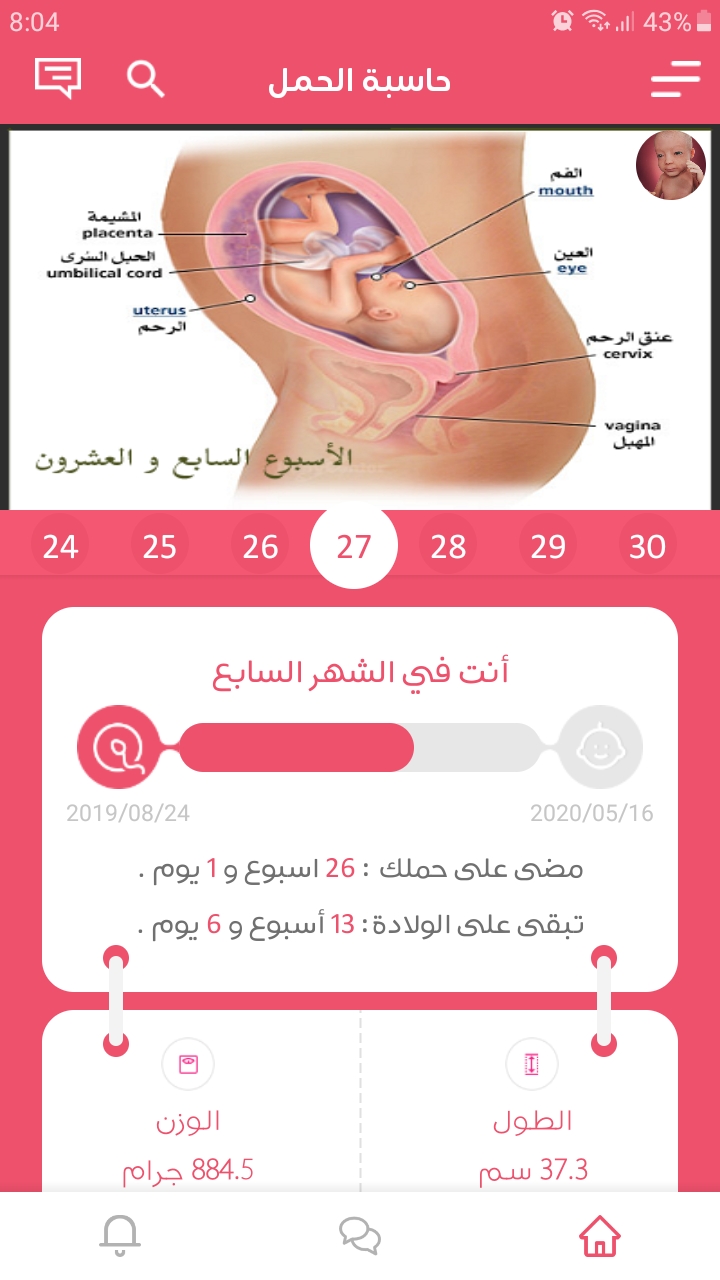Open the hamburger menu
The width and height of the screenshot is (720, 1280).
(x=675, y=79)
